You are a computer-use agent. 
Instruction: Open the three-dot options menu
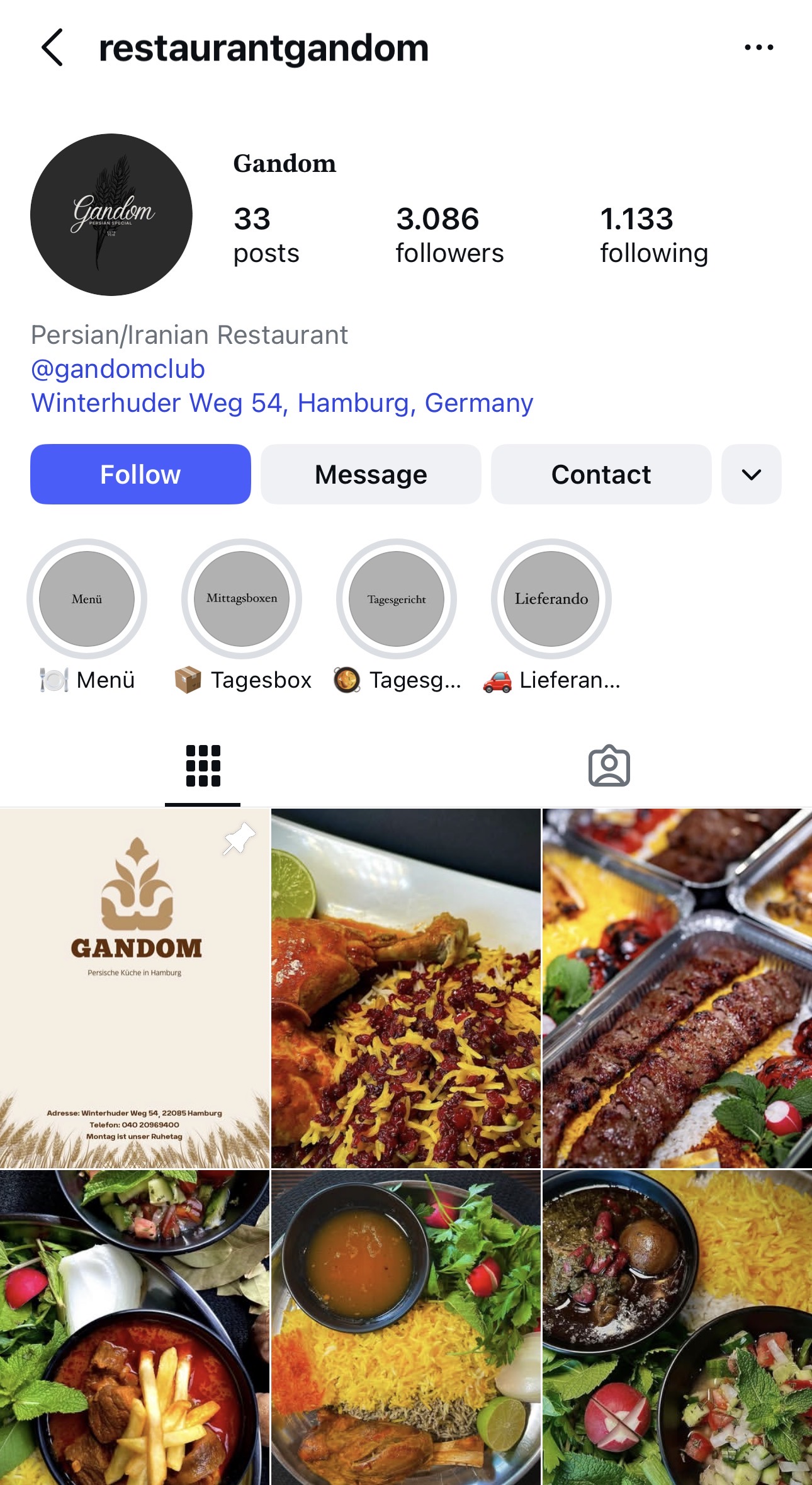(x=758, y=48)
